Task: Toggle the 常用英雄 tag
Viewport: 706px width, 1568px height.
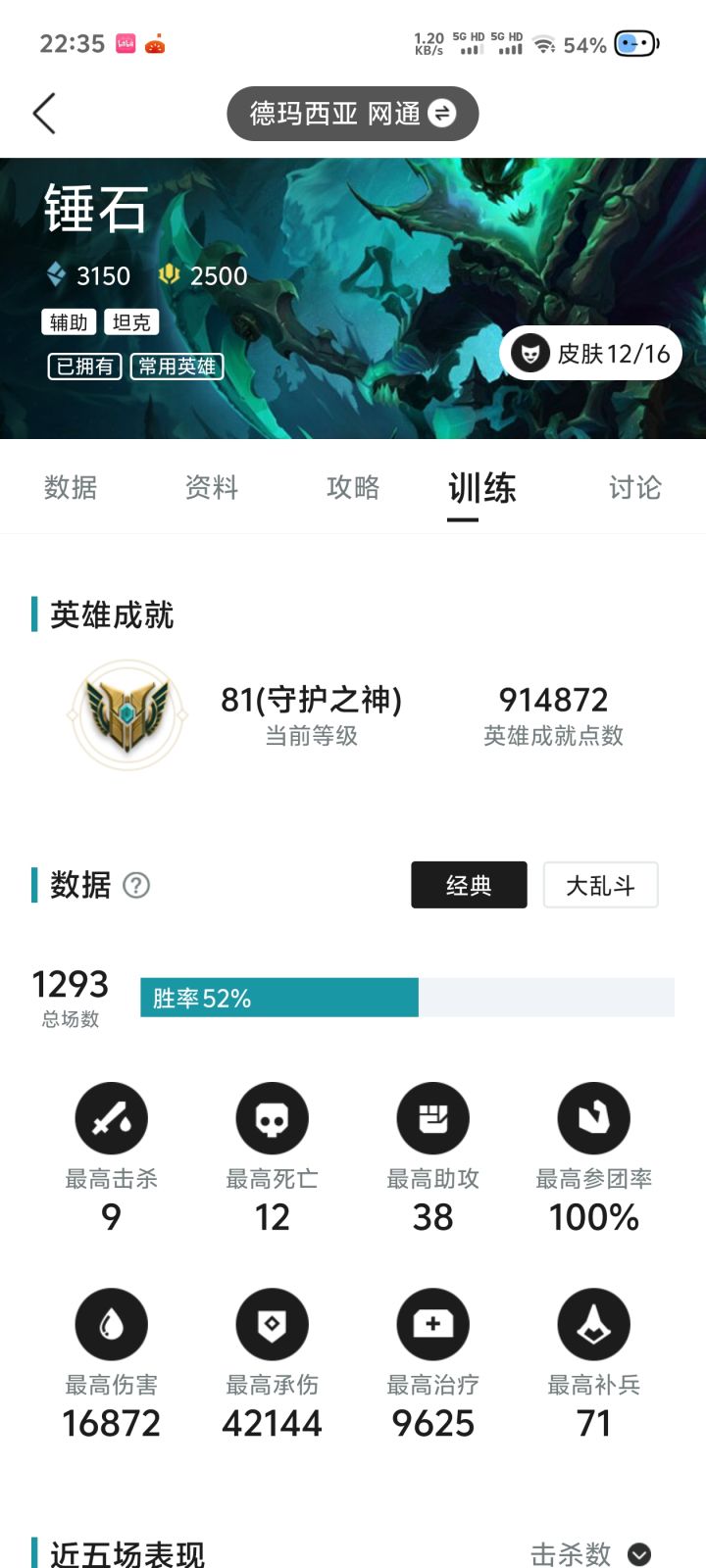Action: [176, 366]
